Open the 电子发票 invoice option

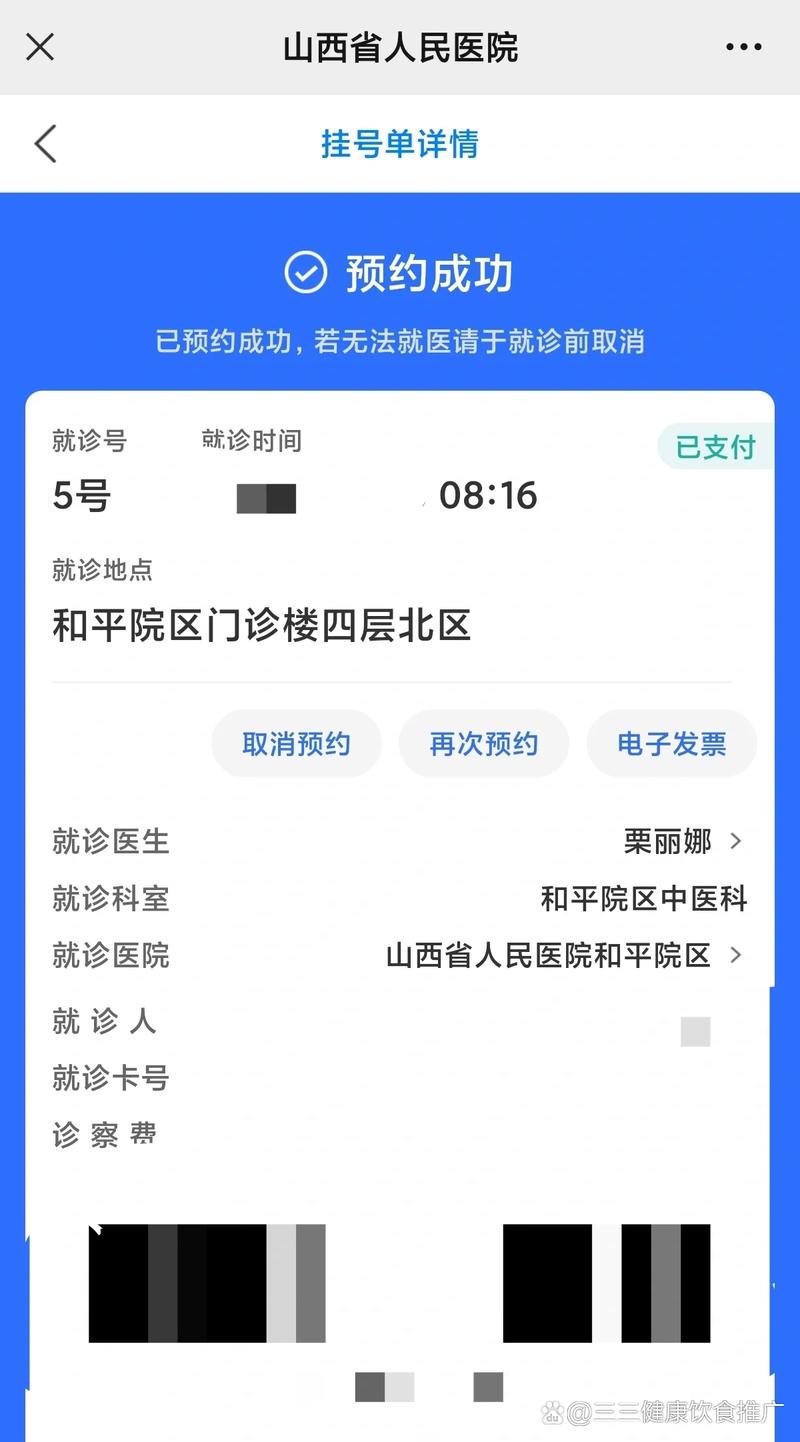pos(671,743)
